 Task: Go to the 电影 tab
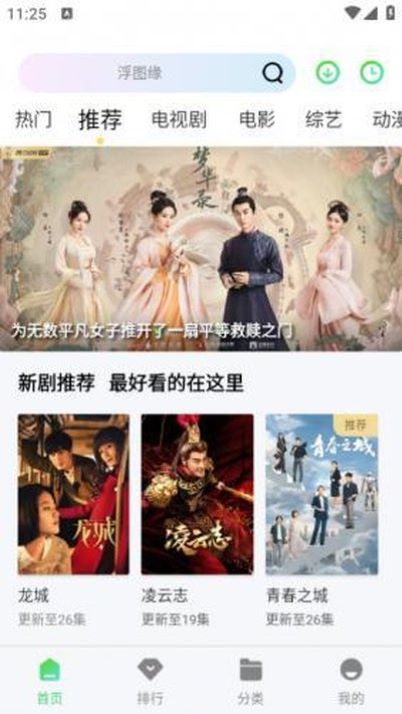257,120
